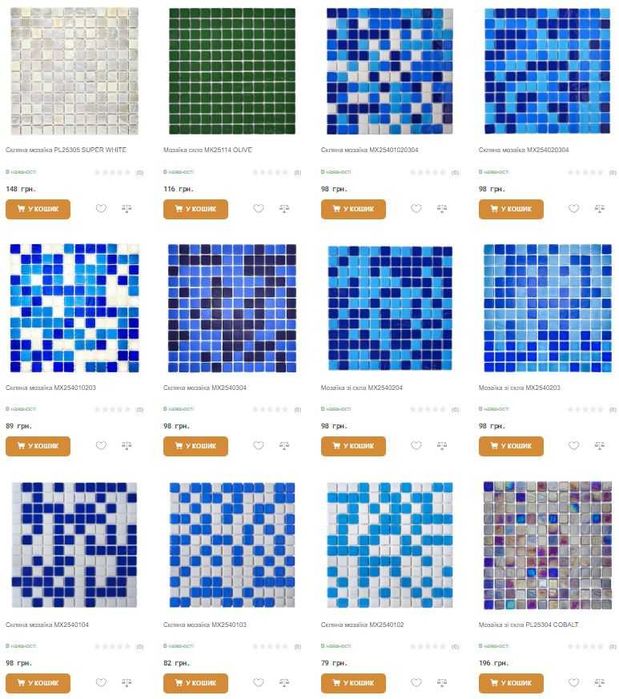Screen dimensions: 619x699
Task: Like the MX2540203 mosaic with the heart
Action: (574, 446)
